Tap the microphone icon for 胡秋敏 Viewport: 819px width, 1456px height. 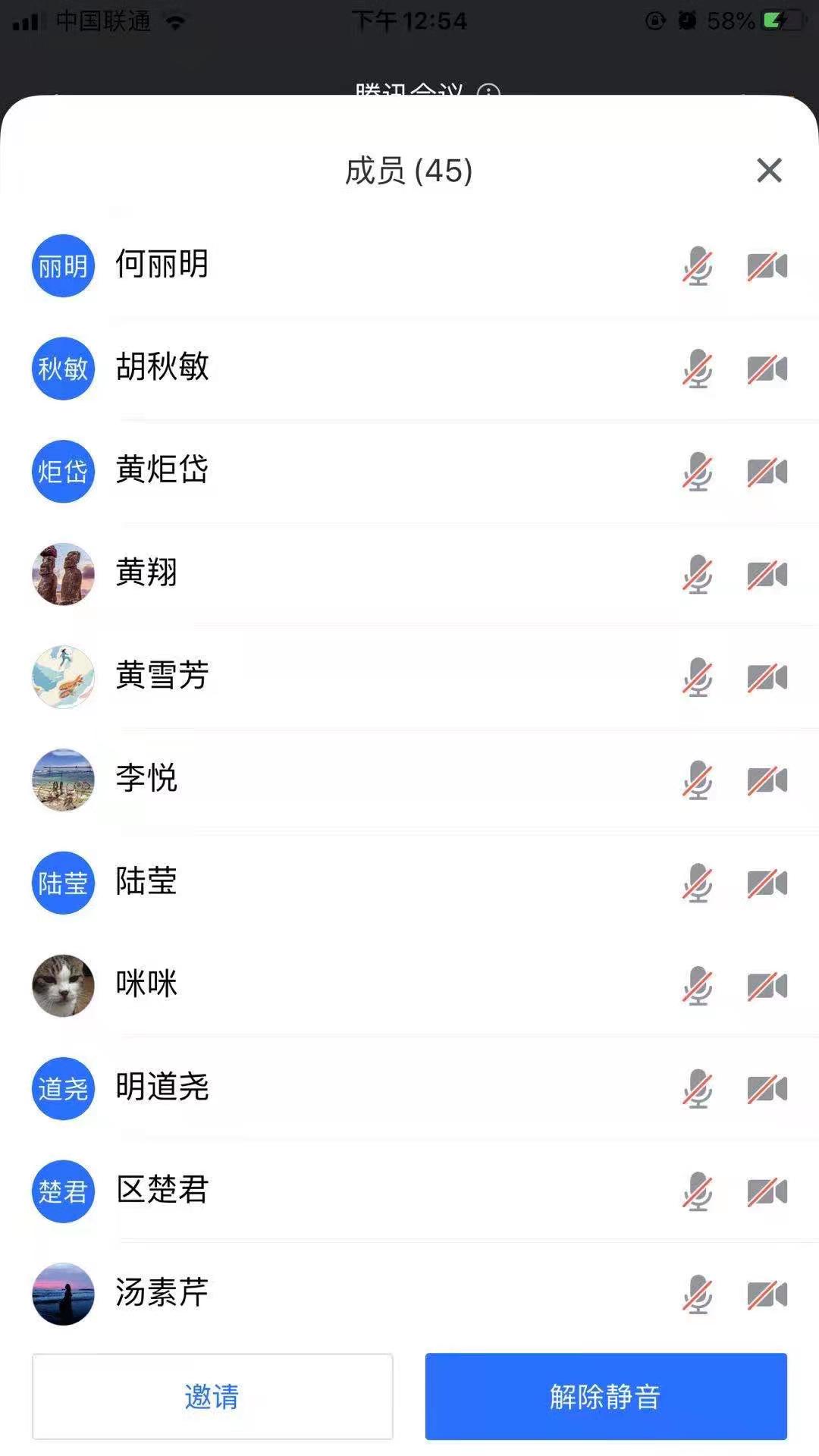[697, 369]
